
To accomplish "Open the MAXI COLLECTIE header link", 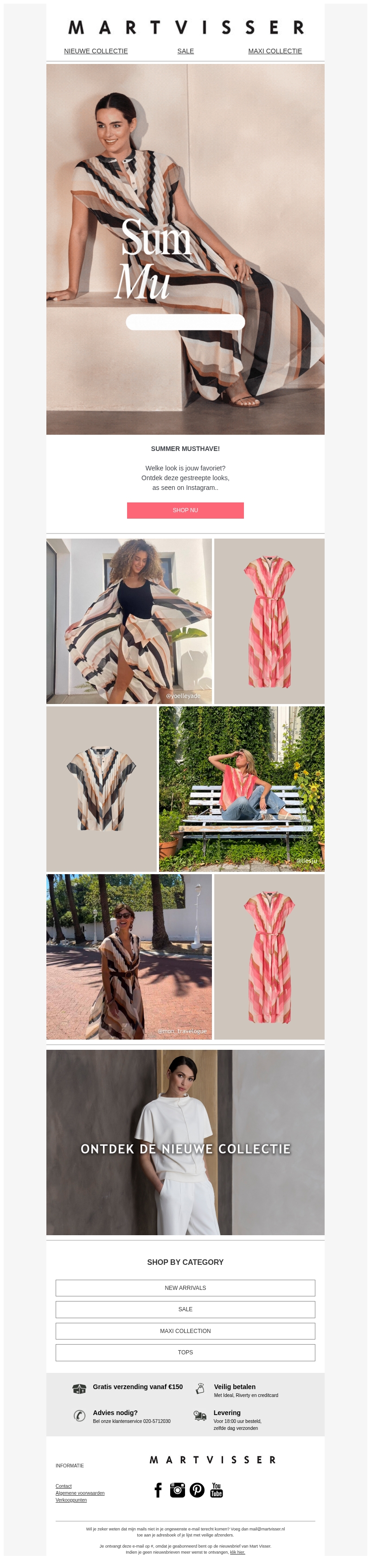I will (275, 51).
